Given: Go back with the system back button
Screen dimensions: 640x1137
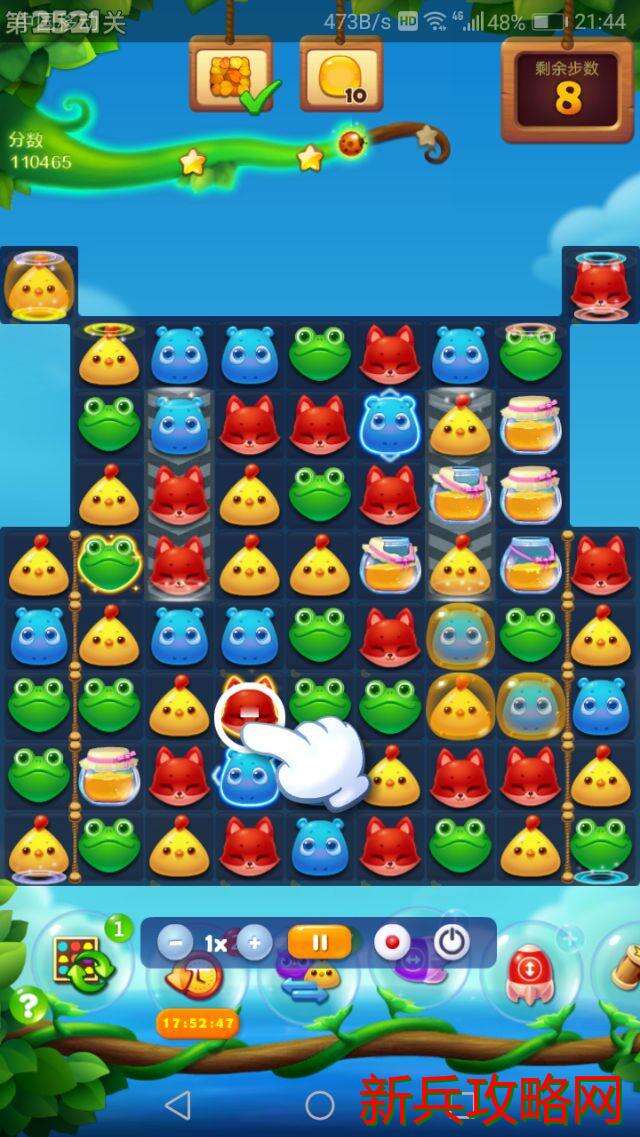Looking at the screenshot, I should point(177,1105).
